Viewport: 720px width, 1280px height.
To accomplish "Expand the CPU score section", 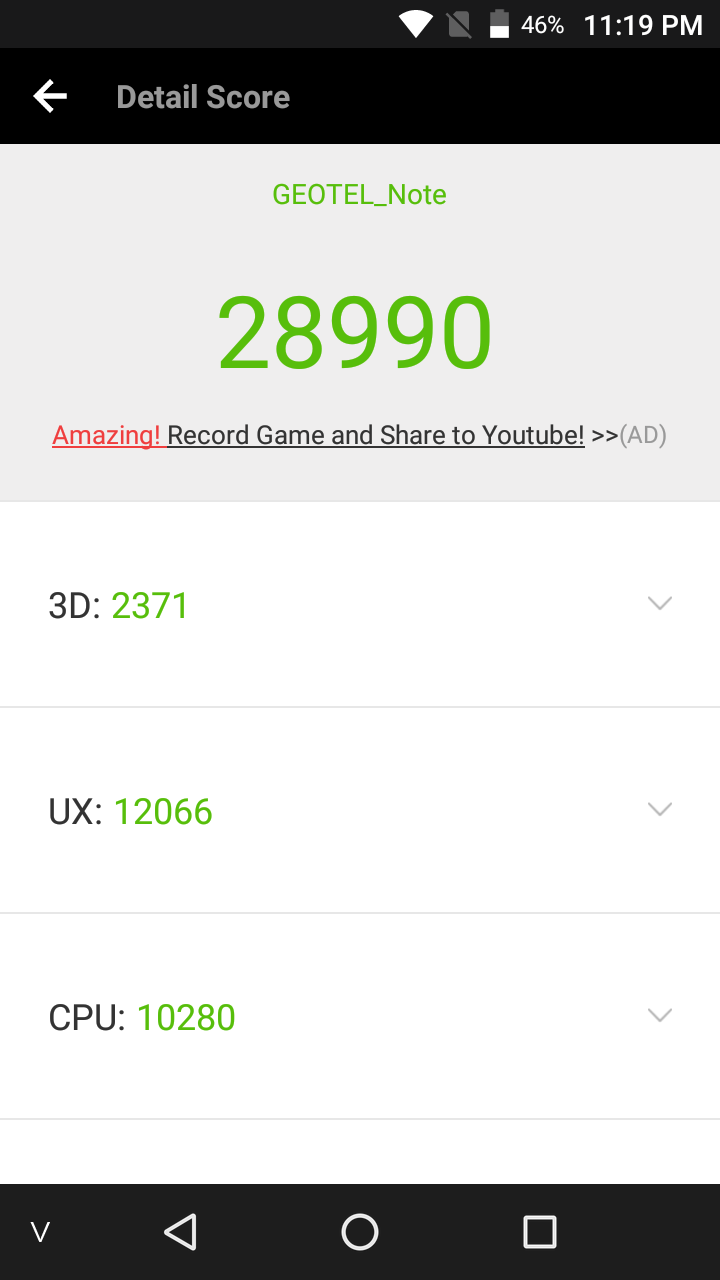I will point(360,1016).
